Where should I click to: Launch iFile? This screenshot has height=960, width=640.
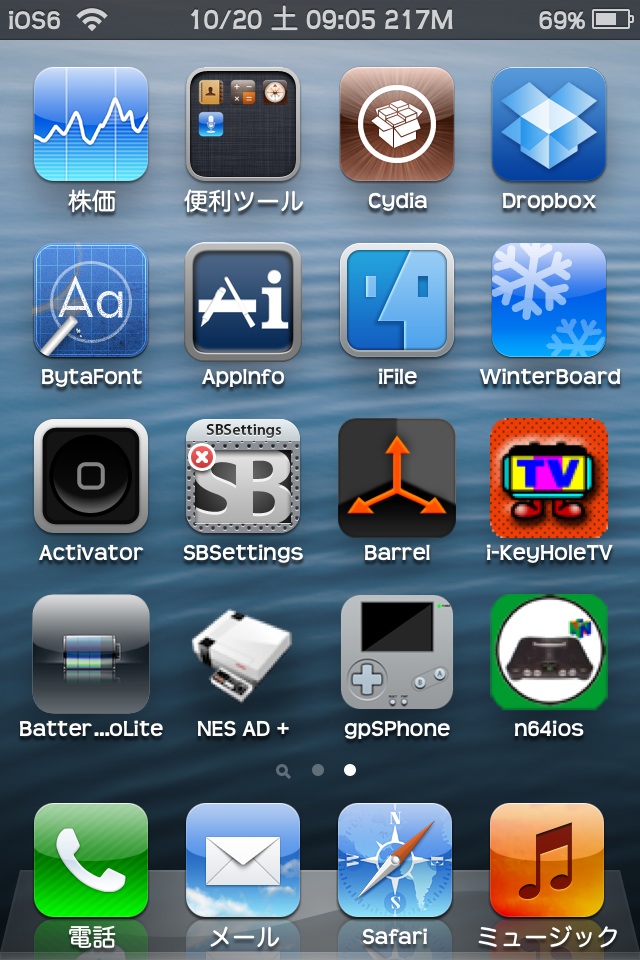tap(397, 300)
